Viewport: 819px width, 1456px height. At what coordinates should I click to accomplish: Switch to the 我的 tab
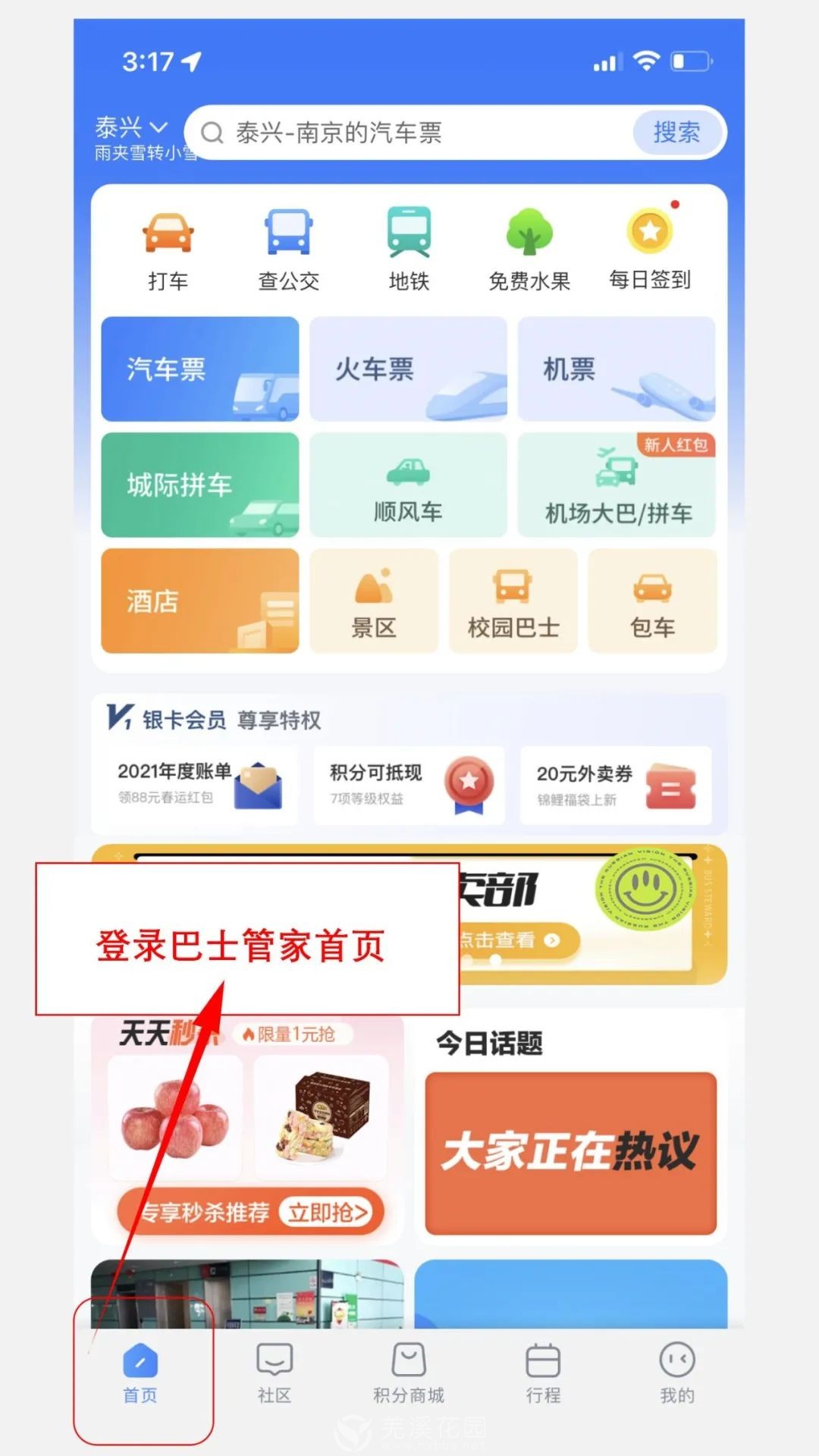coord(677,1374)
